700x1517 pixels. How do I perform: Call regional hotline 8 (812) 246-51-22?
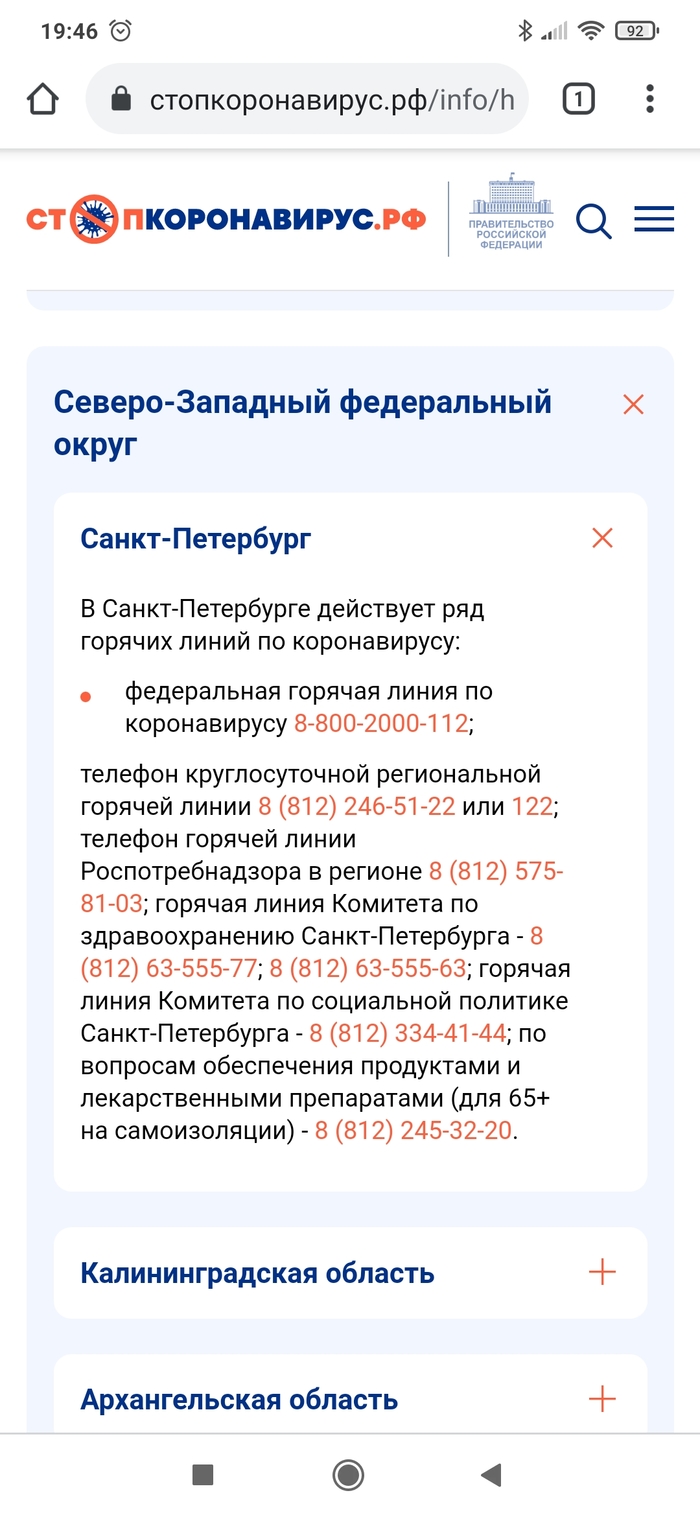pyautogui.click(x=357, y=806)
